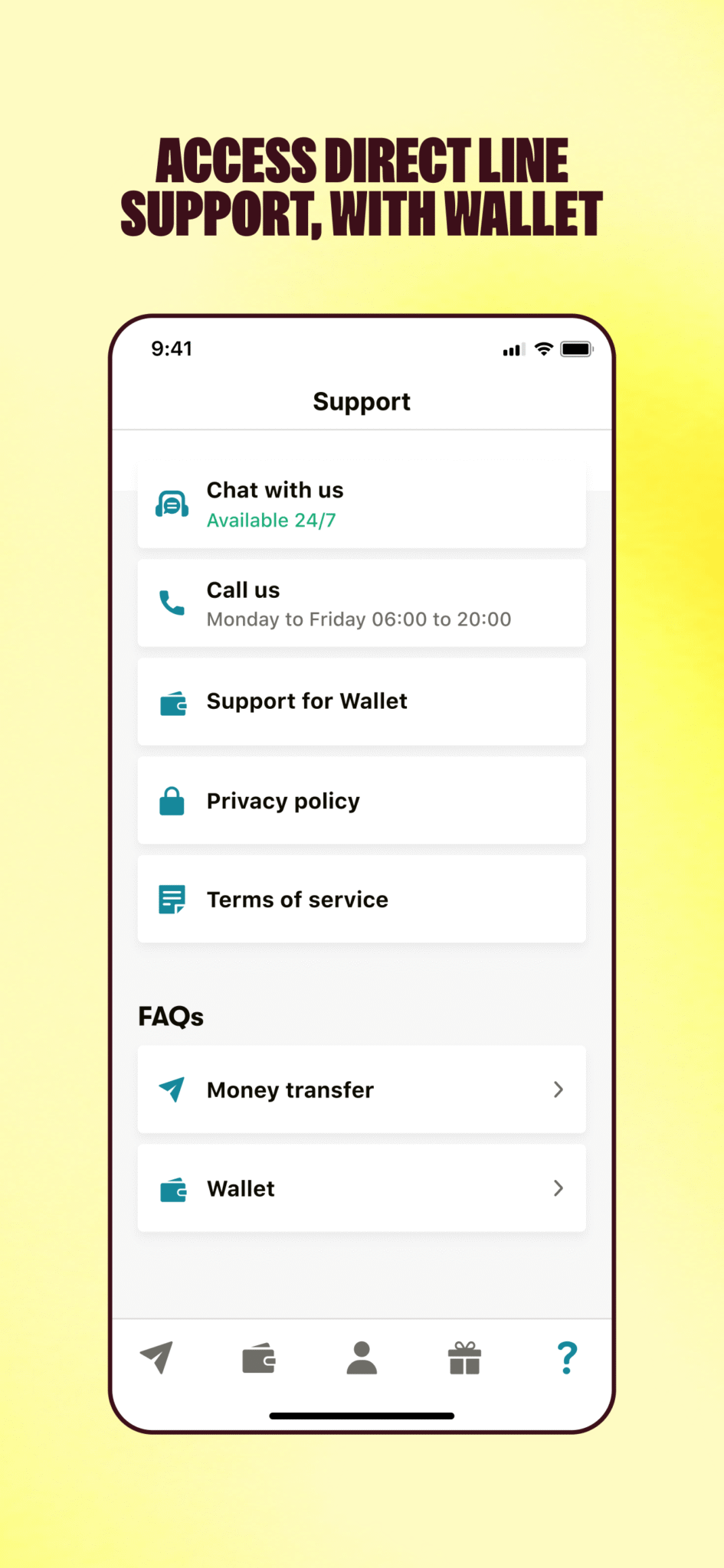Viewport: 724px width, 1568px height.
Task: Open the Wallet entry under FAQs
Action: pos(362,1188)
